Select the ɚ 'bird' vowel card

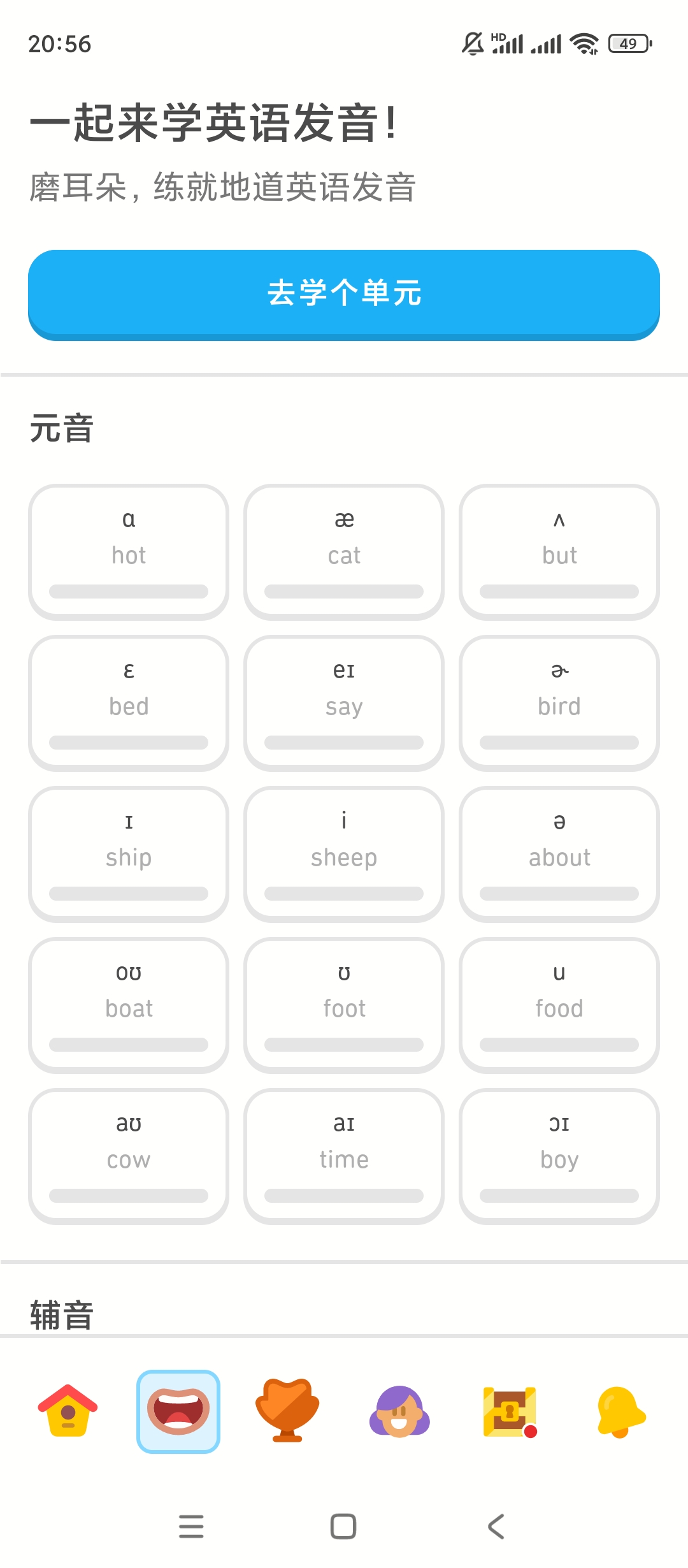[559, 702]
